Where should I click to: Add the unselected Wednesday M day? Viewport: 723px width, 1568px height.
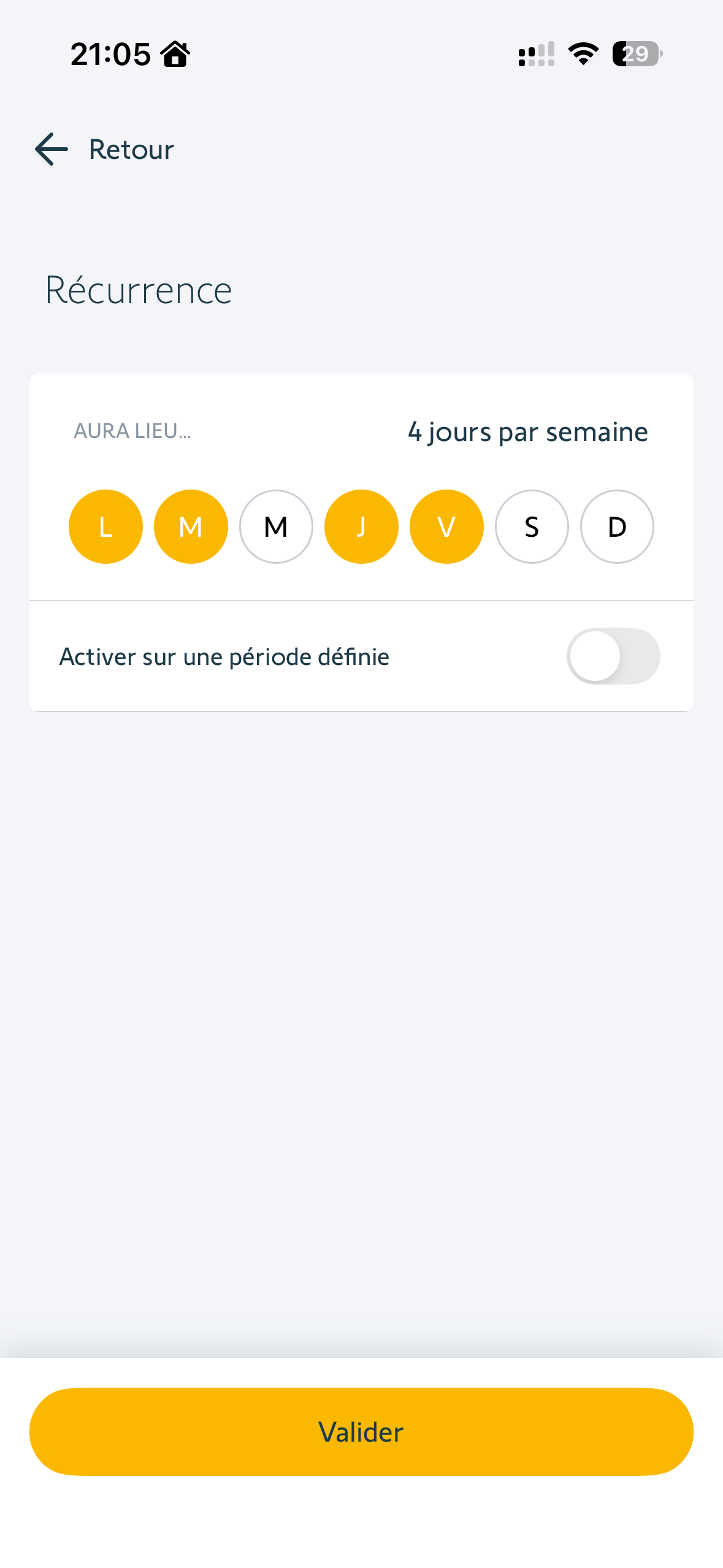point(276,526)
